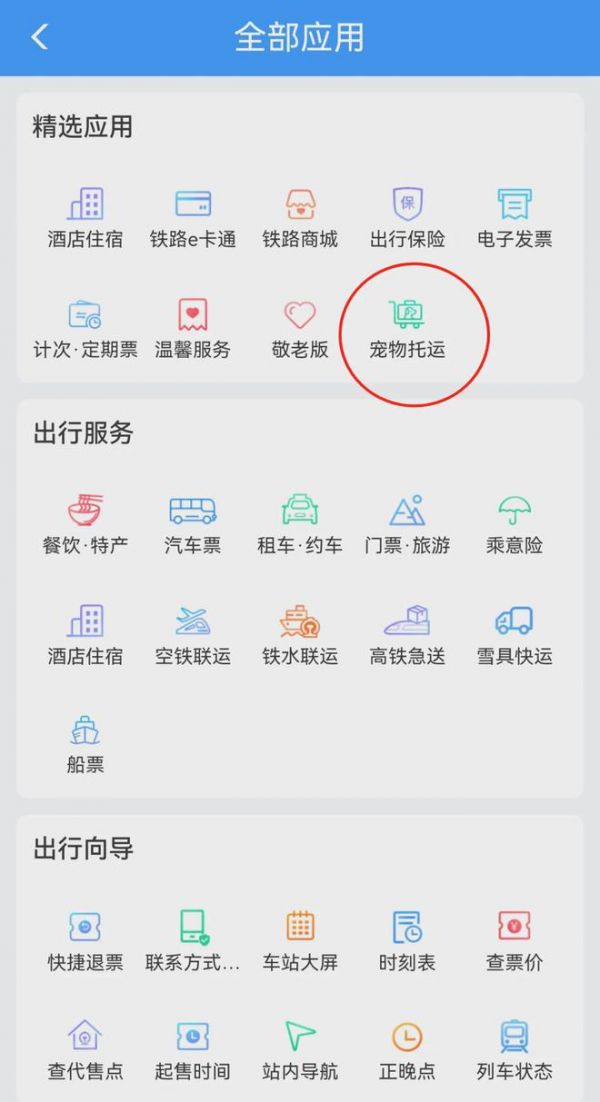Check 时刻表 timetable

[407, 942]
